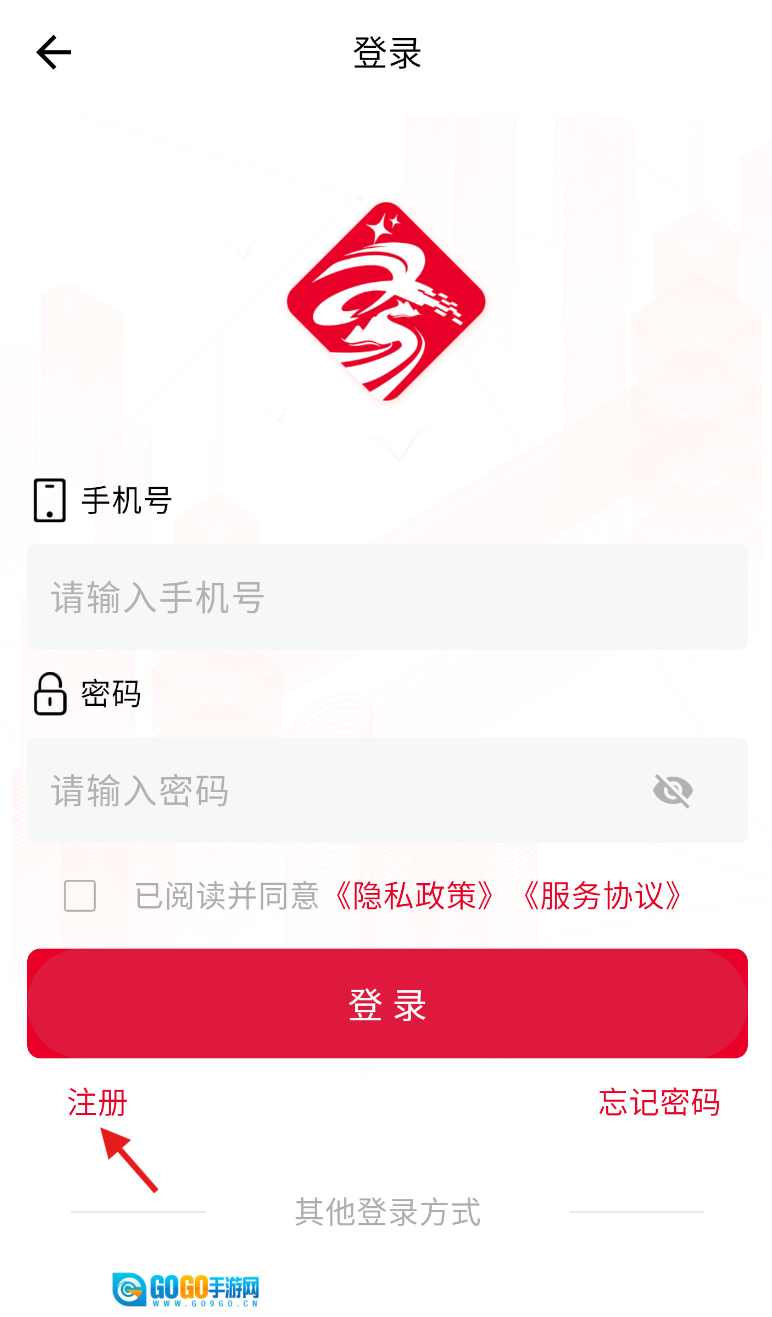Open the 《服务协议》 link
This screenshot has height=1317, width=772.
603,896
